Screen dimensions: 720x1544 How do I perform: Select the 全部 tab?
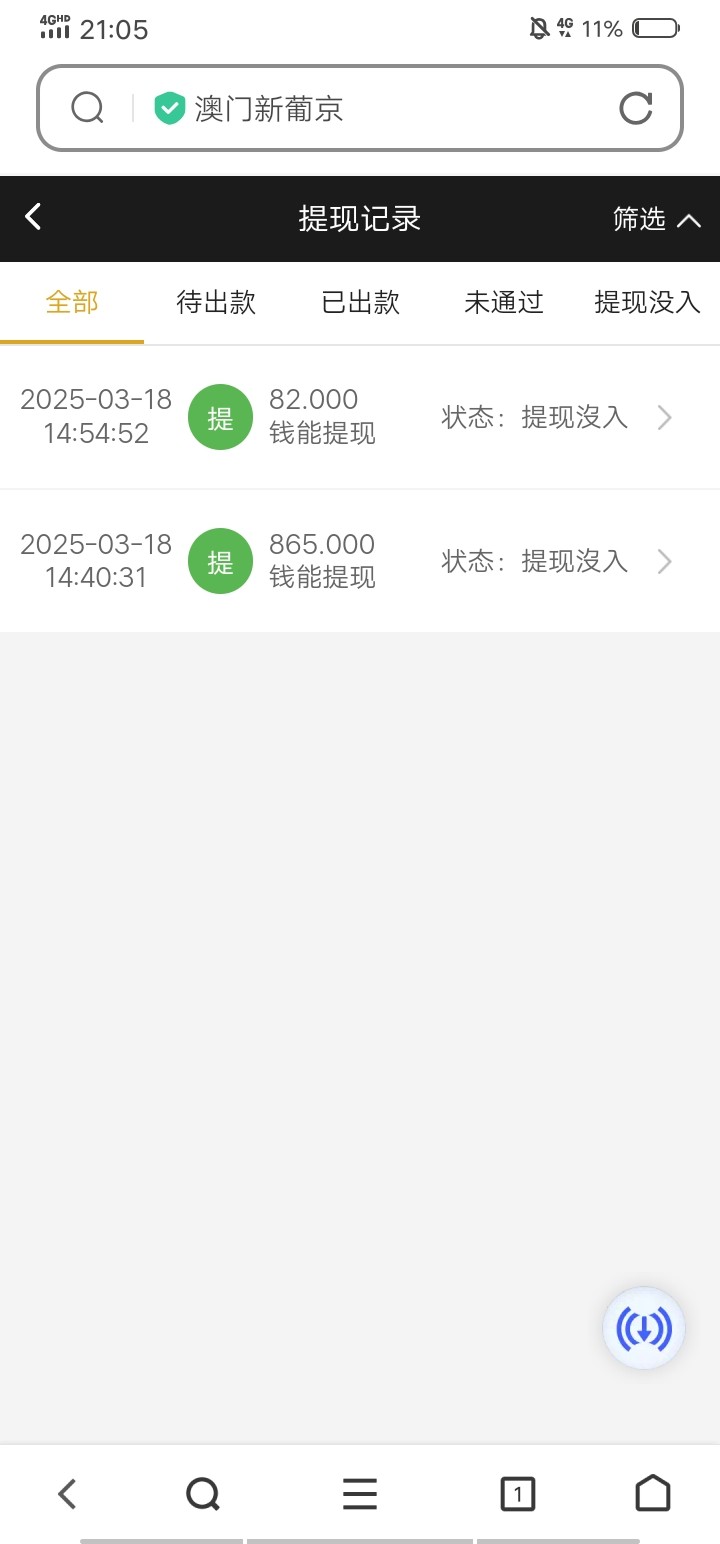click(72, 302)
